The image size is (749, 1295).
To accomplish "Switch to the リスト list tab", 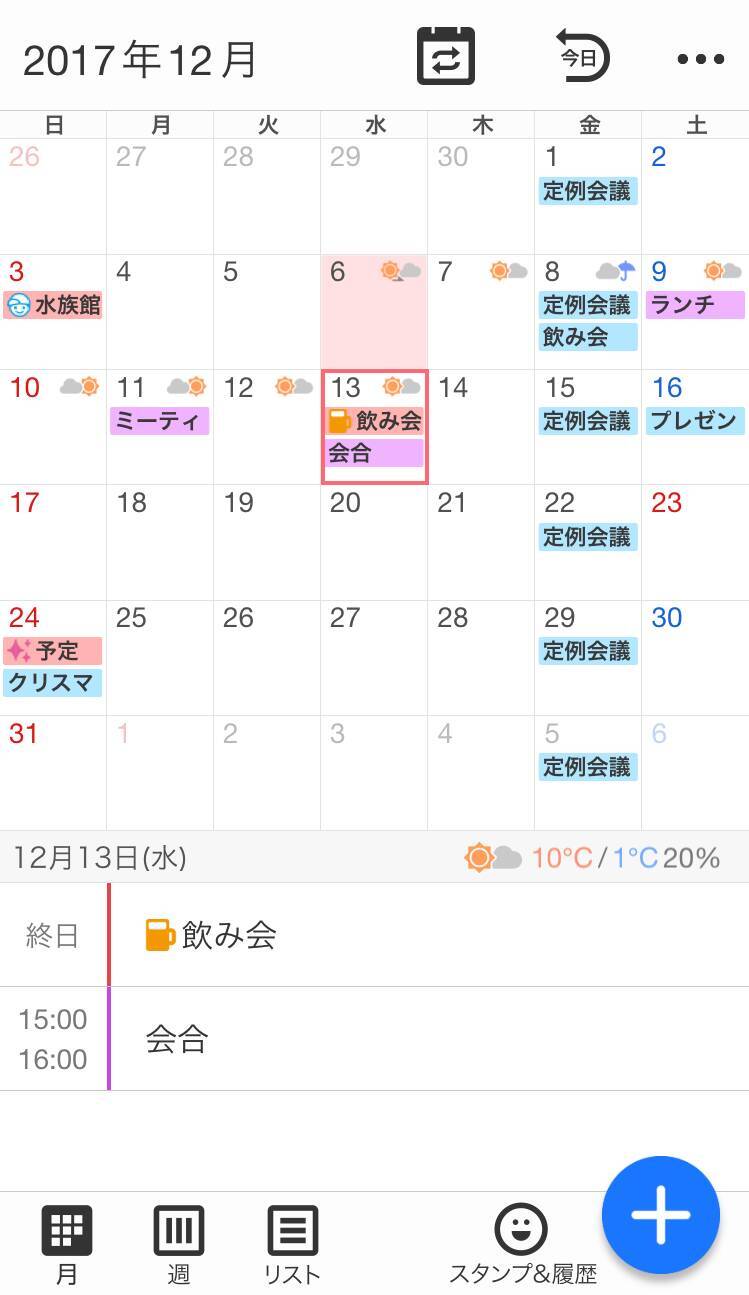I will point(292,1243).
